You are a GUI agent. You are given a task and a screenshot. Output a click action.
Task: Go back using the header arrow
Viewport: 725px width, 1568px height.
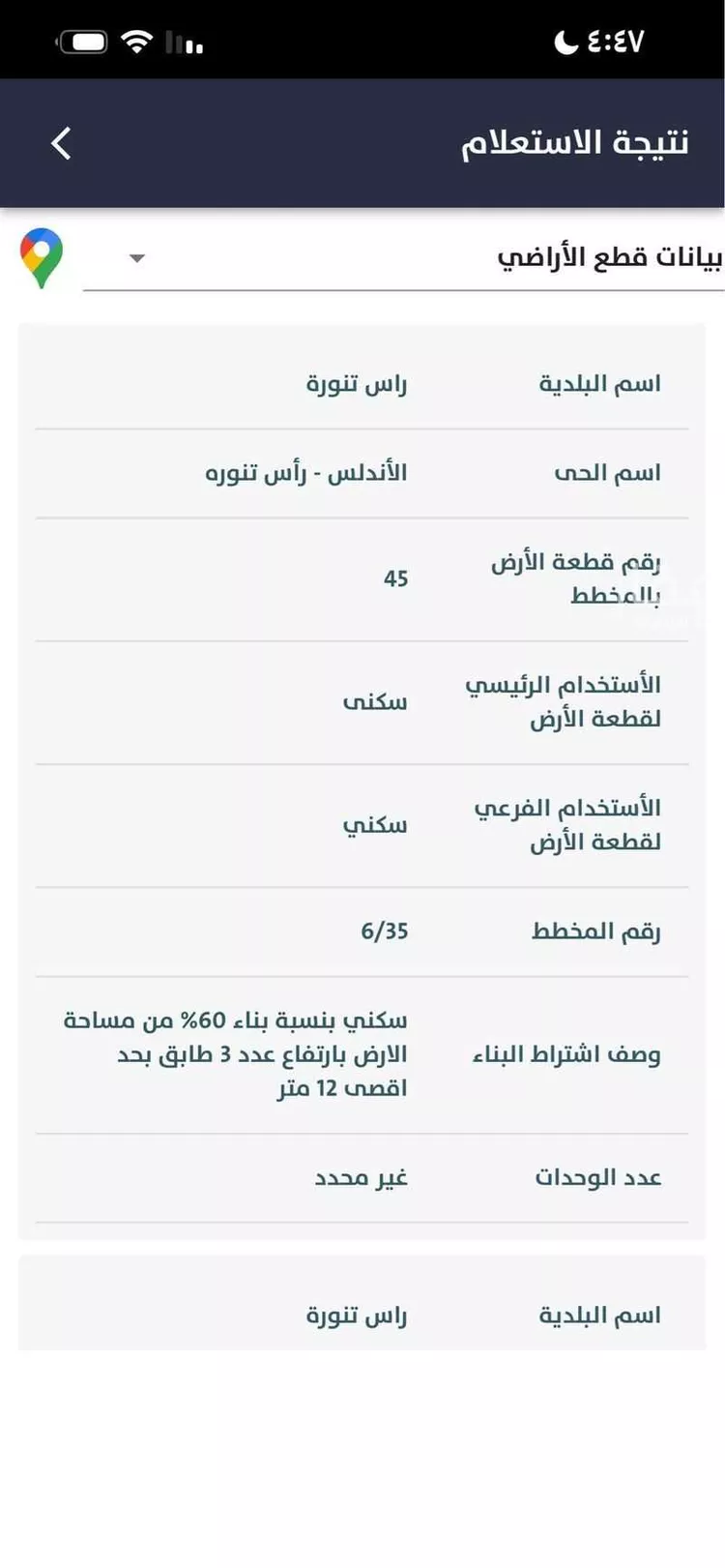point(61,143)
